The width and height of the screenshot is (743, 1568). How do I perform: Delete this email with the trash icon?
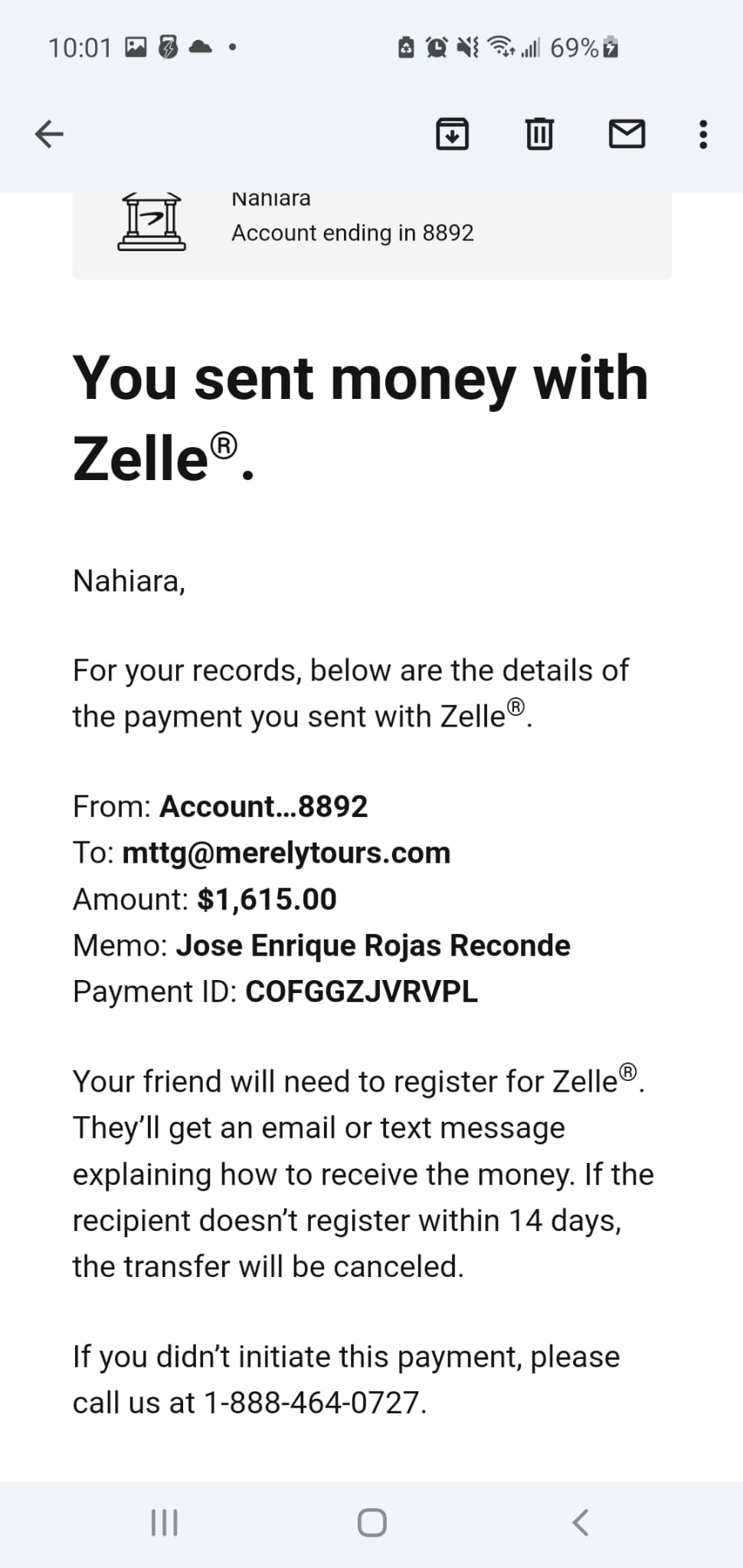click(x=539, y=134)
